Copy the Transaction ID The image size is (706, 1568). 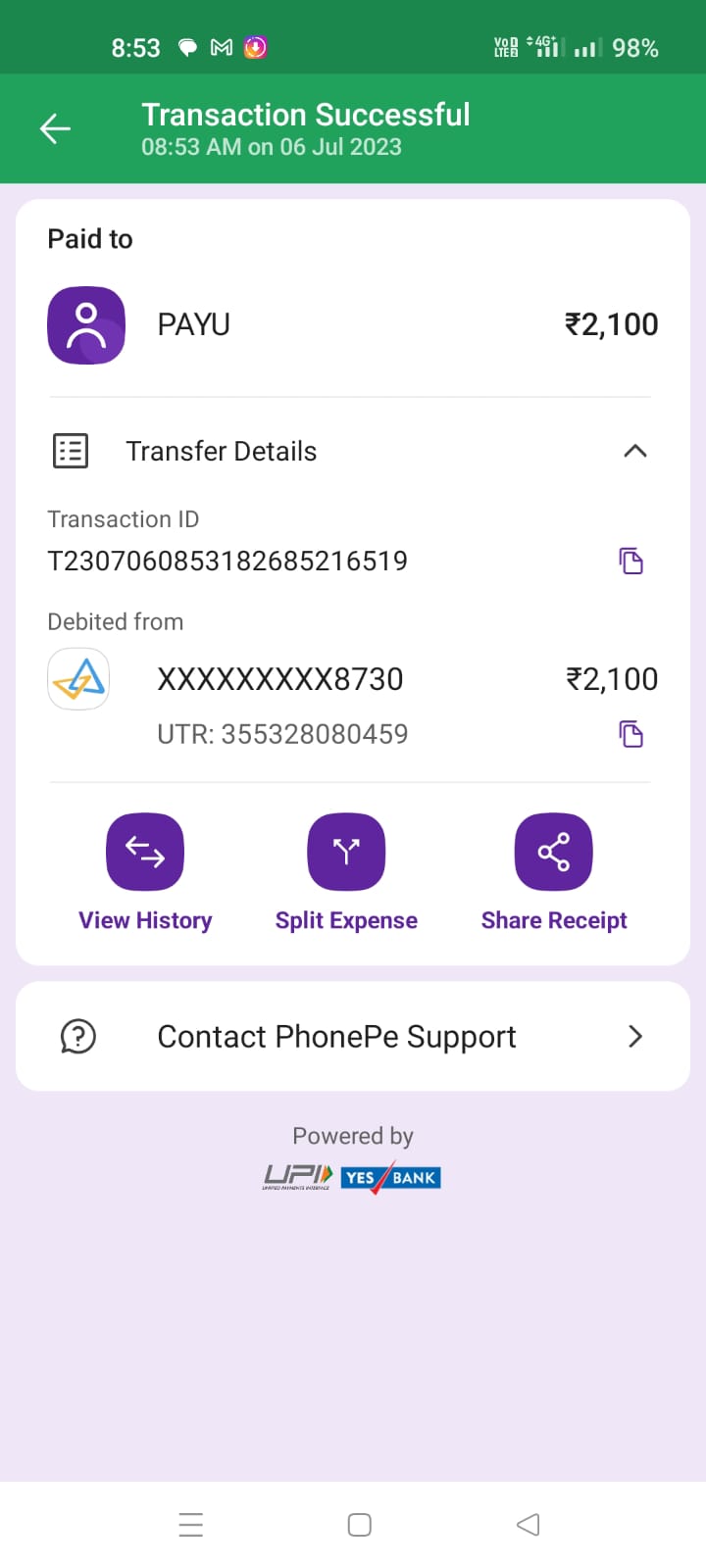(630, 561)
